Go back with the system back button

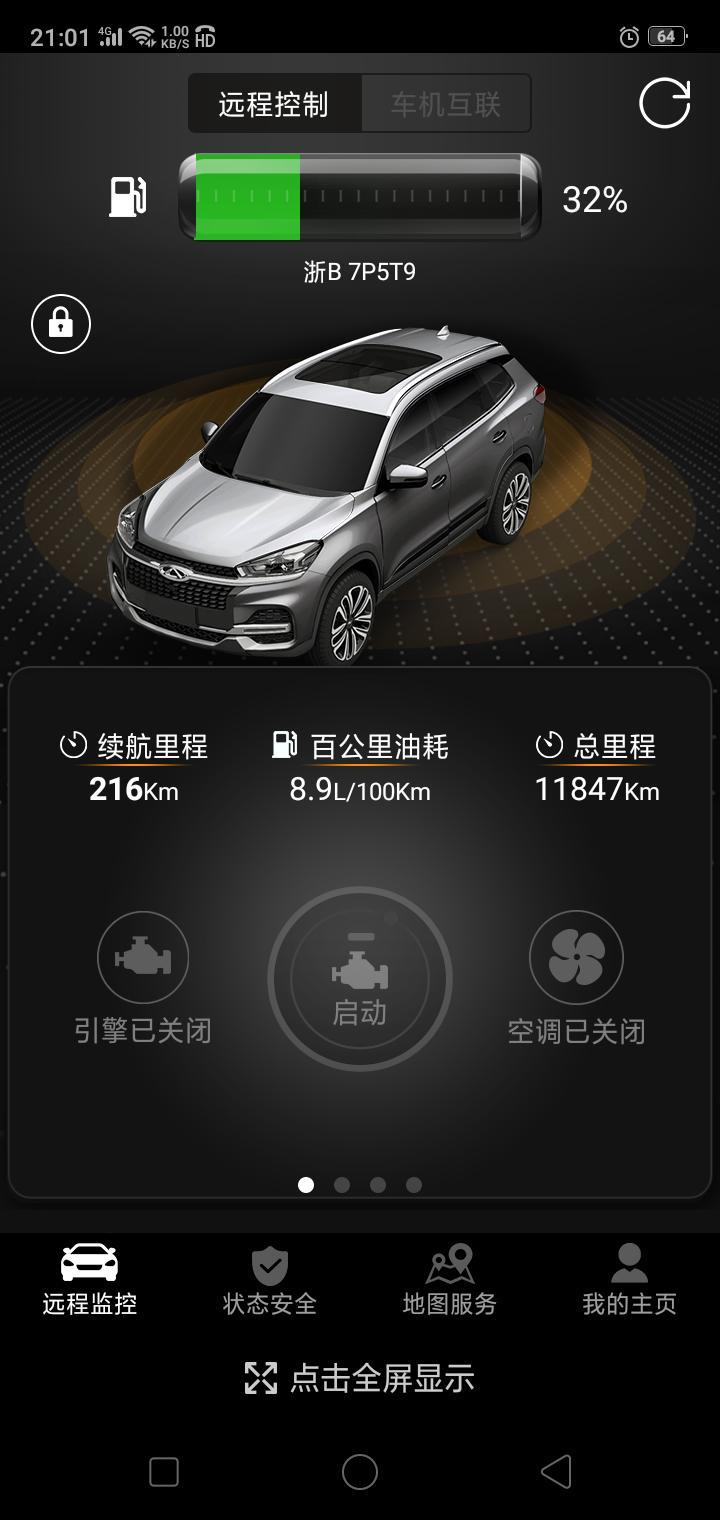pyautogui.click(x=556, y=1472)
